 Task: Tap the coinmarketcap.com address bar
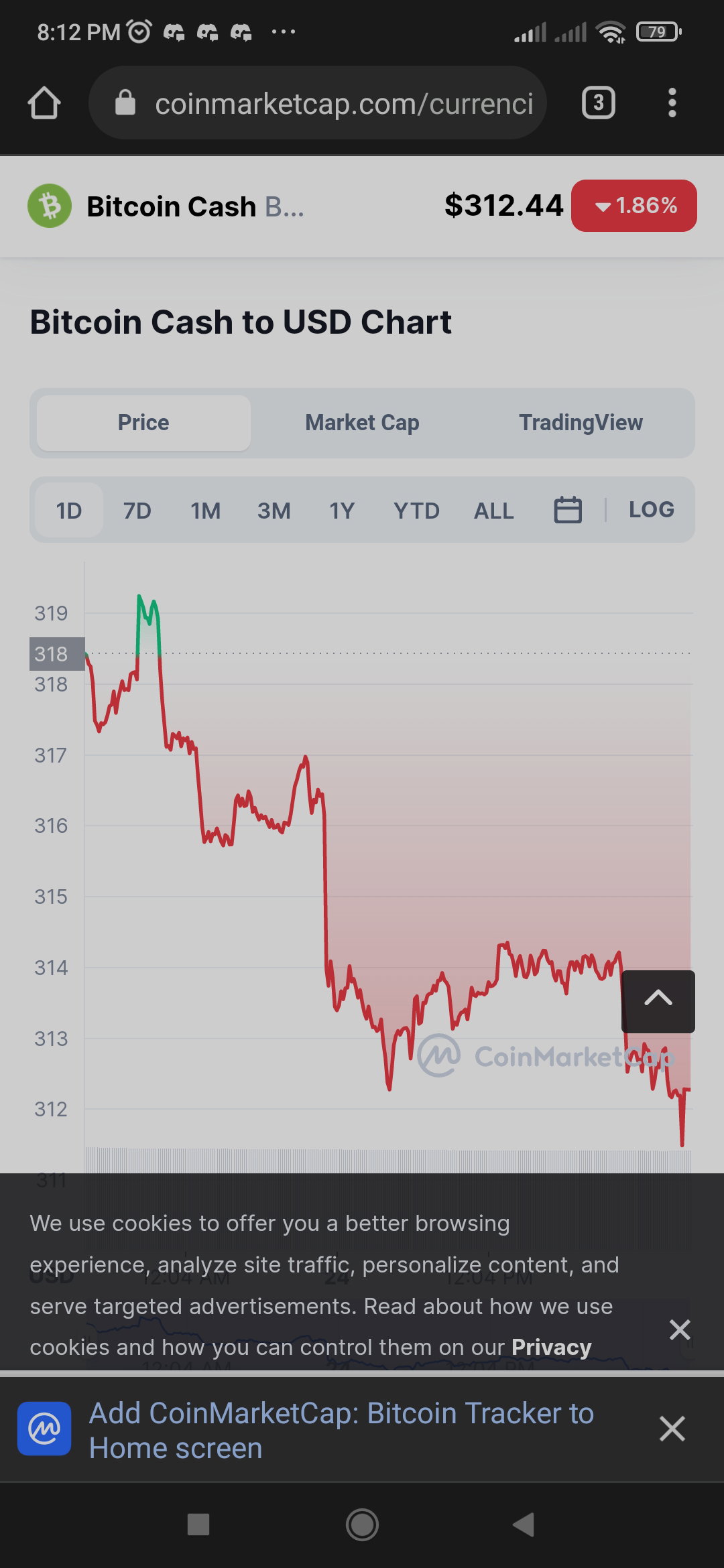(x=318, y=103)
